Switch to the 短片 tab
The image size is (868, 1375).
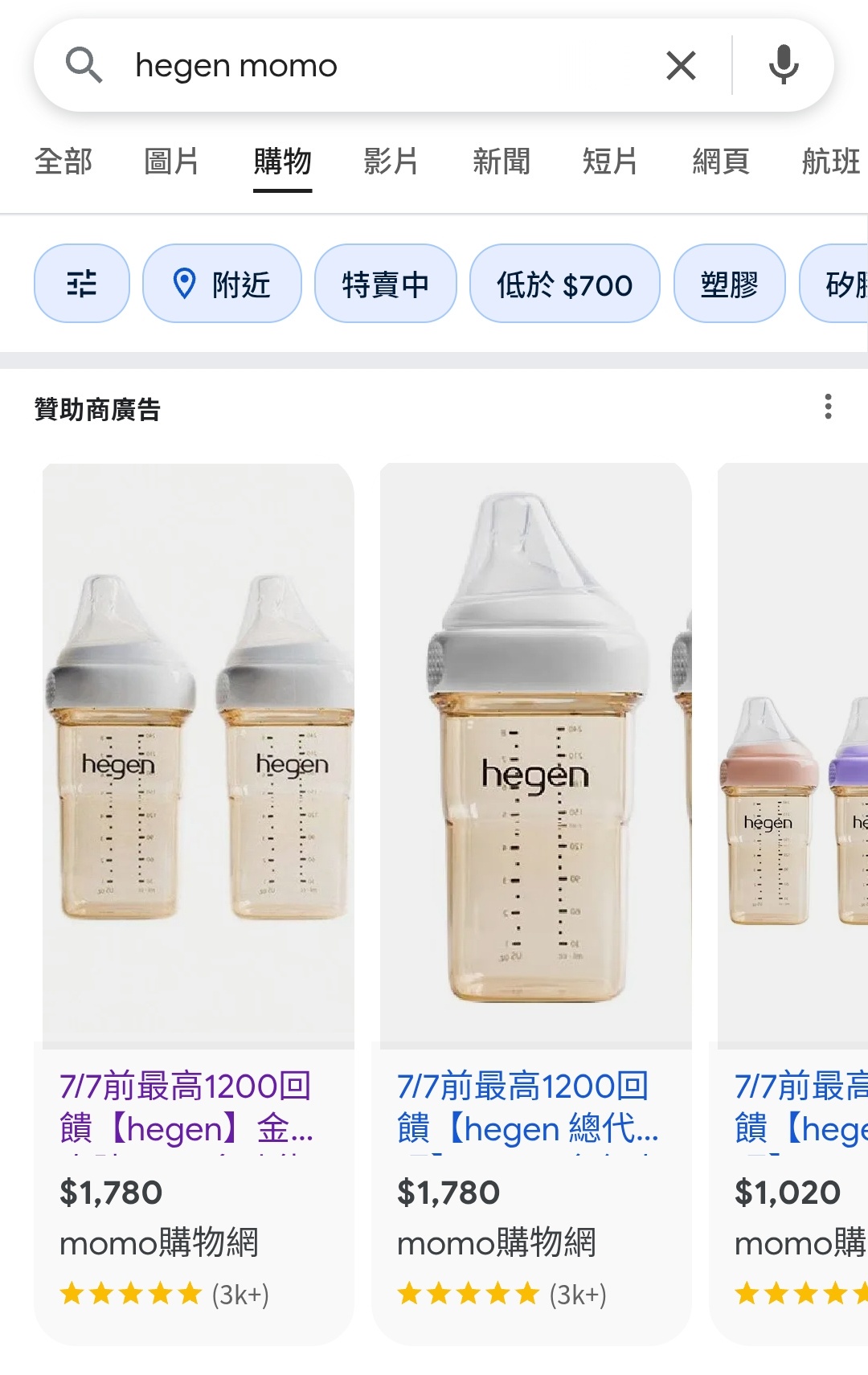point(610,162)
